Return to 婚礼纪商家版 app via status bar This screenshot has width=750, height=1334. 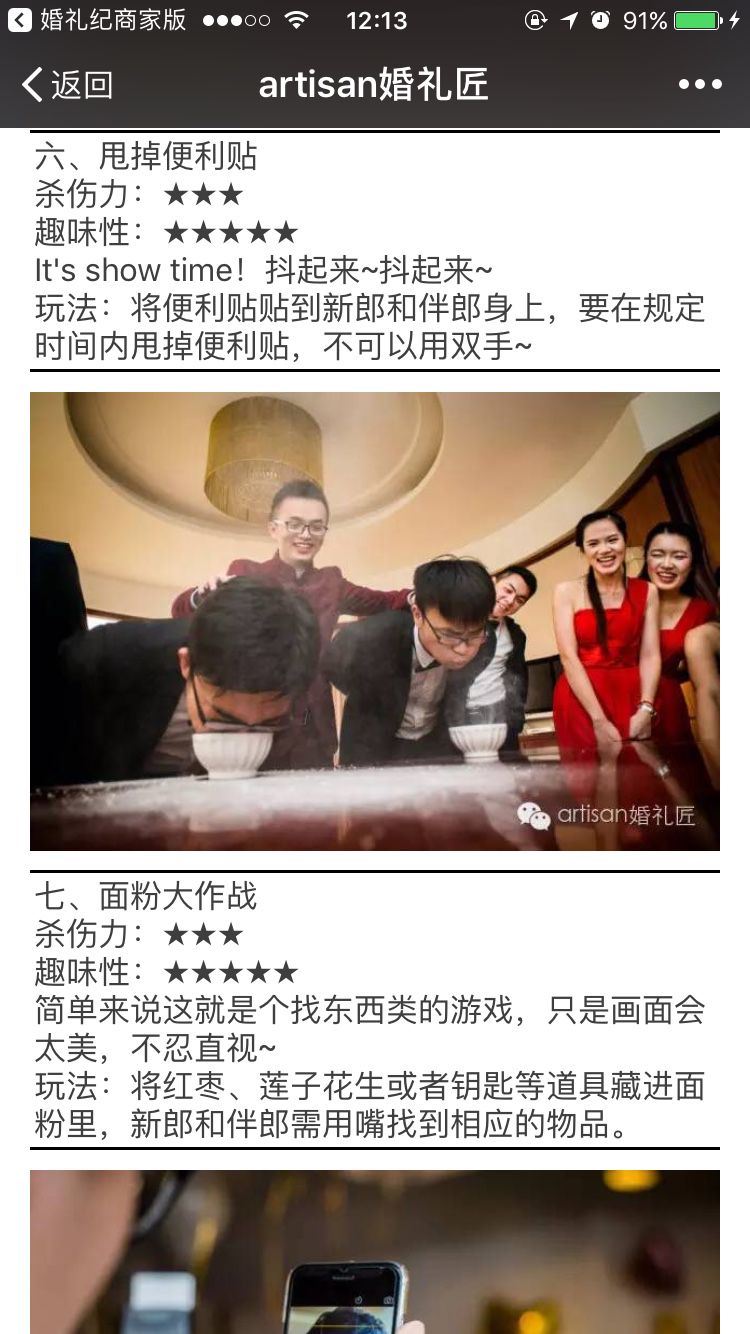[98, 20]
